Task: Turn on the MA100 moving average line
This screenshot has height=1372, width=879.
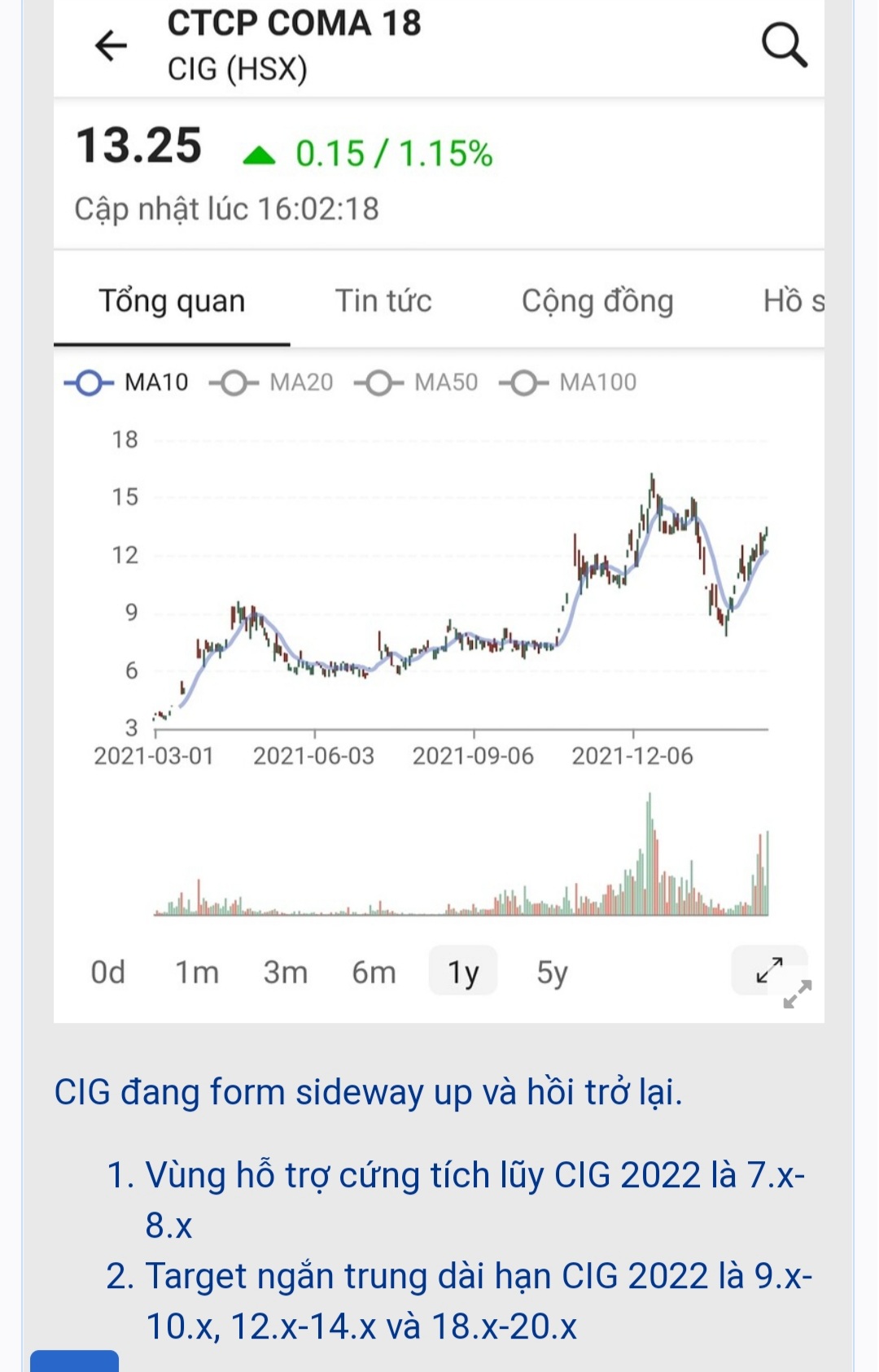Action: click(x=568, y=382)
